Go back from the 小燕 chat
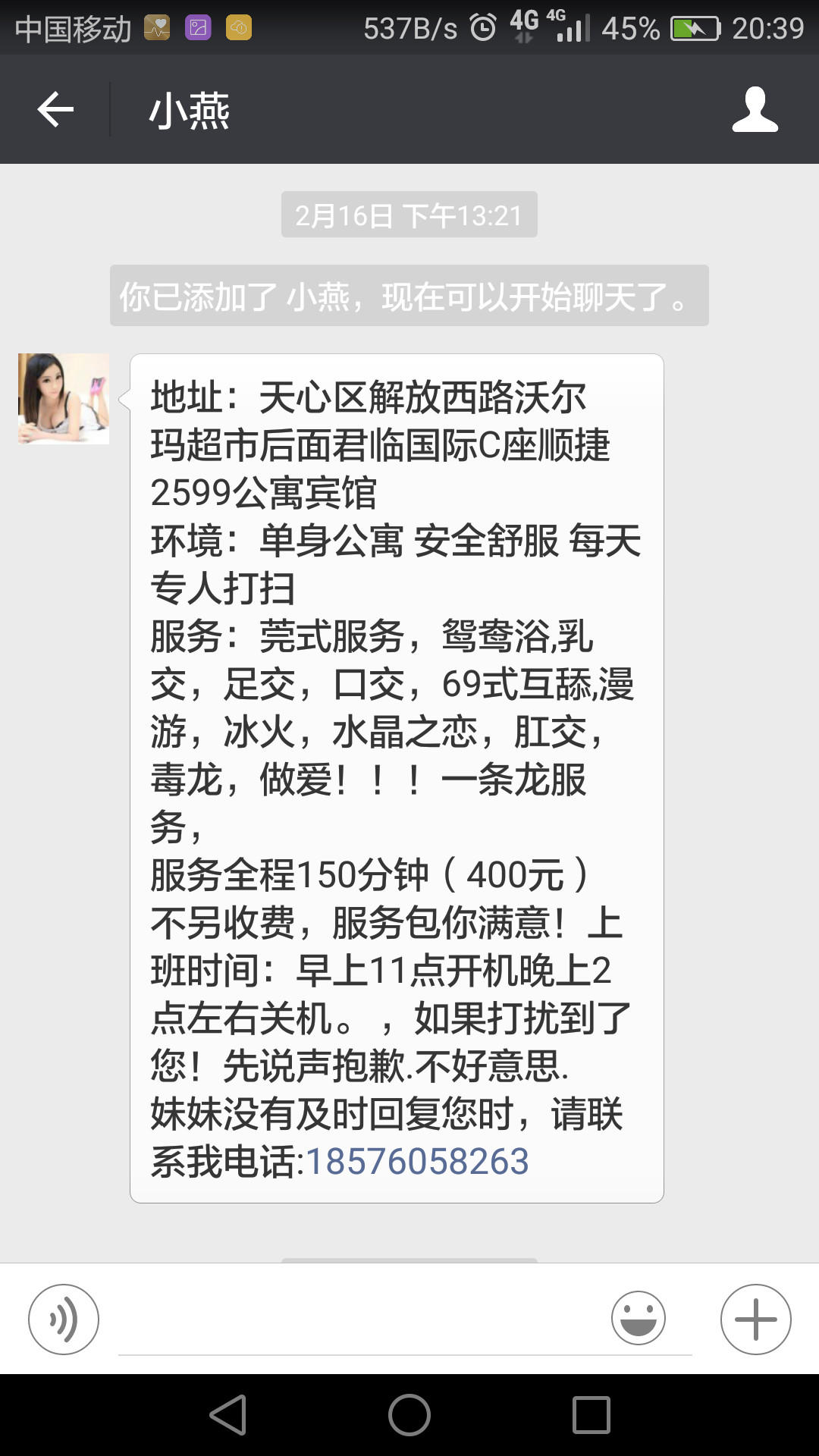The width and height of the screenshot is (819, 1456). pyautogui.click(x=55, y=110)
